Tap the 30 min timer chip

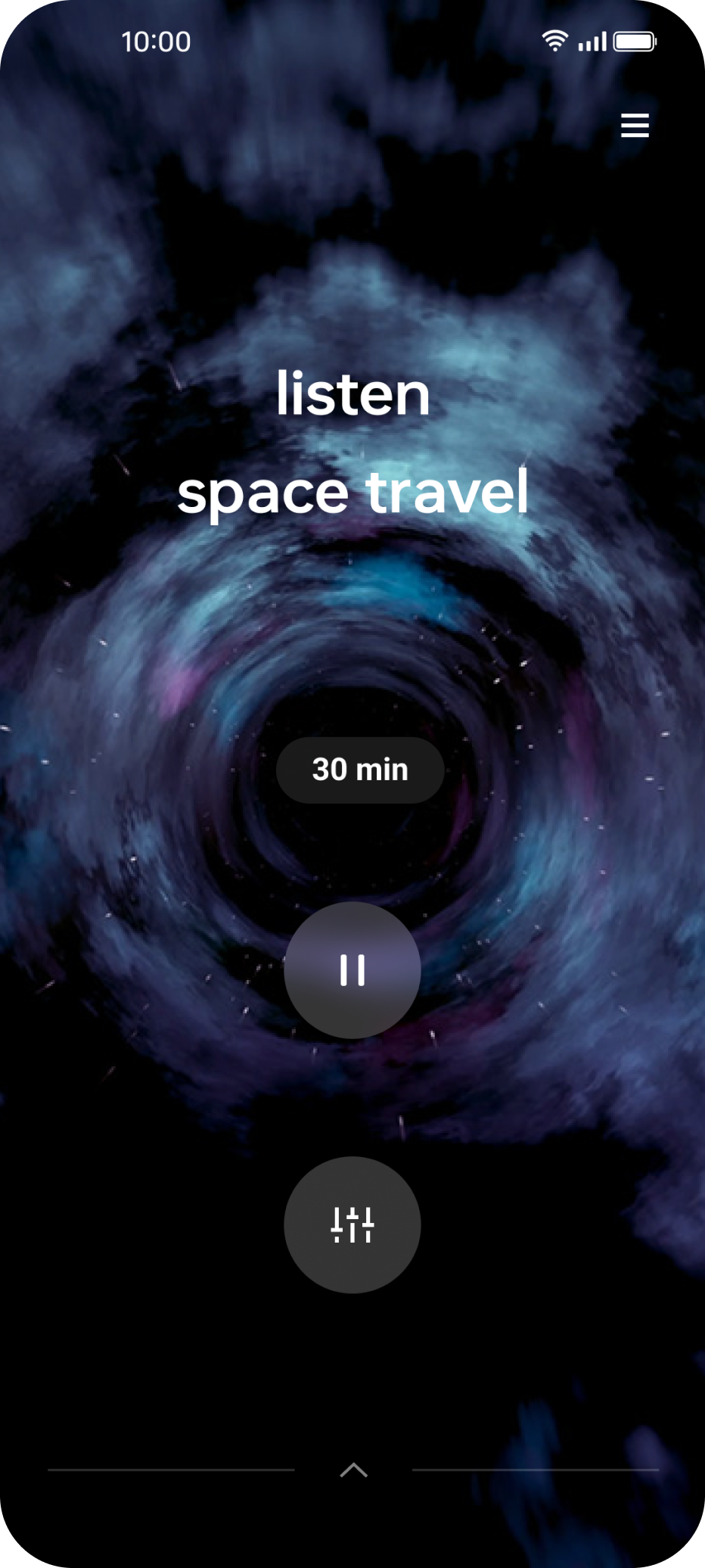tap(360, 770)
